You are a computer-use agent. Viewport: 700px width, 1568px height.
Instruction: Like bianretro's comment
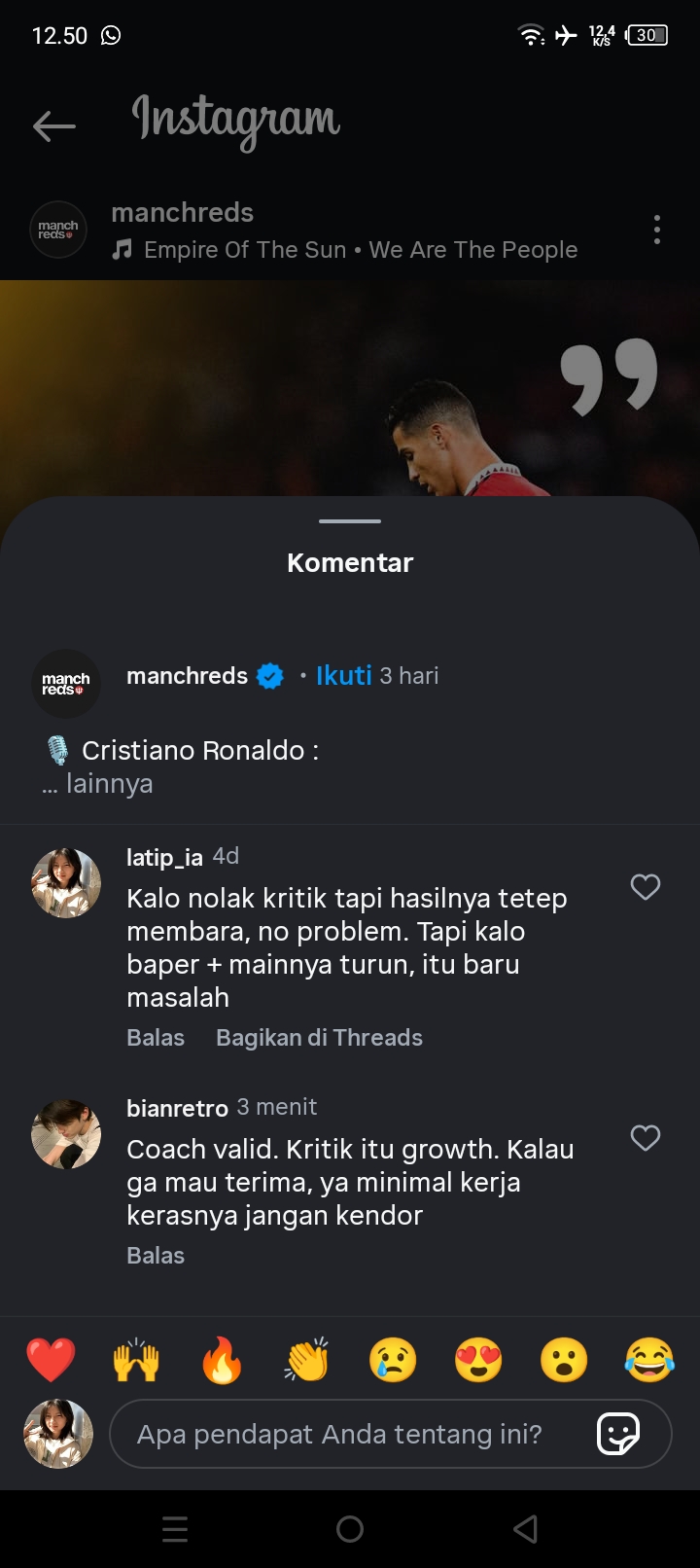pyautogui.click(x=646, y=1138)
